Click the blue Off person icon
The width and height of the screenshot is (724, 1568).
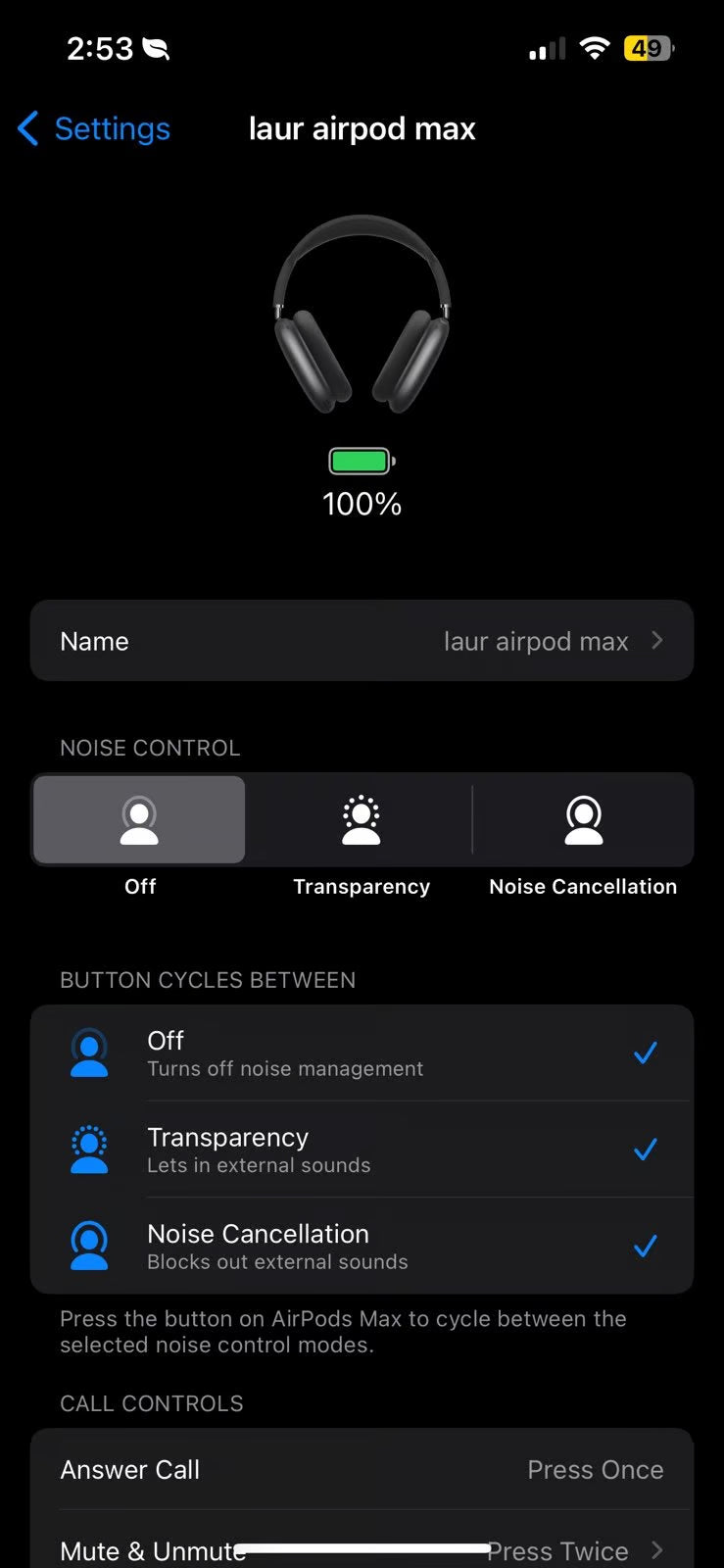pos(90,1052)
